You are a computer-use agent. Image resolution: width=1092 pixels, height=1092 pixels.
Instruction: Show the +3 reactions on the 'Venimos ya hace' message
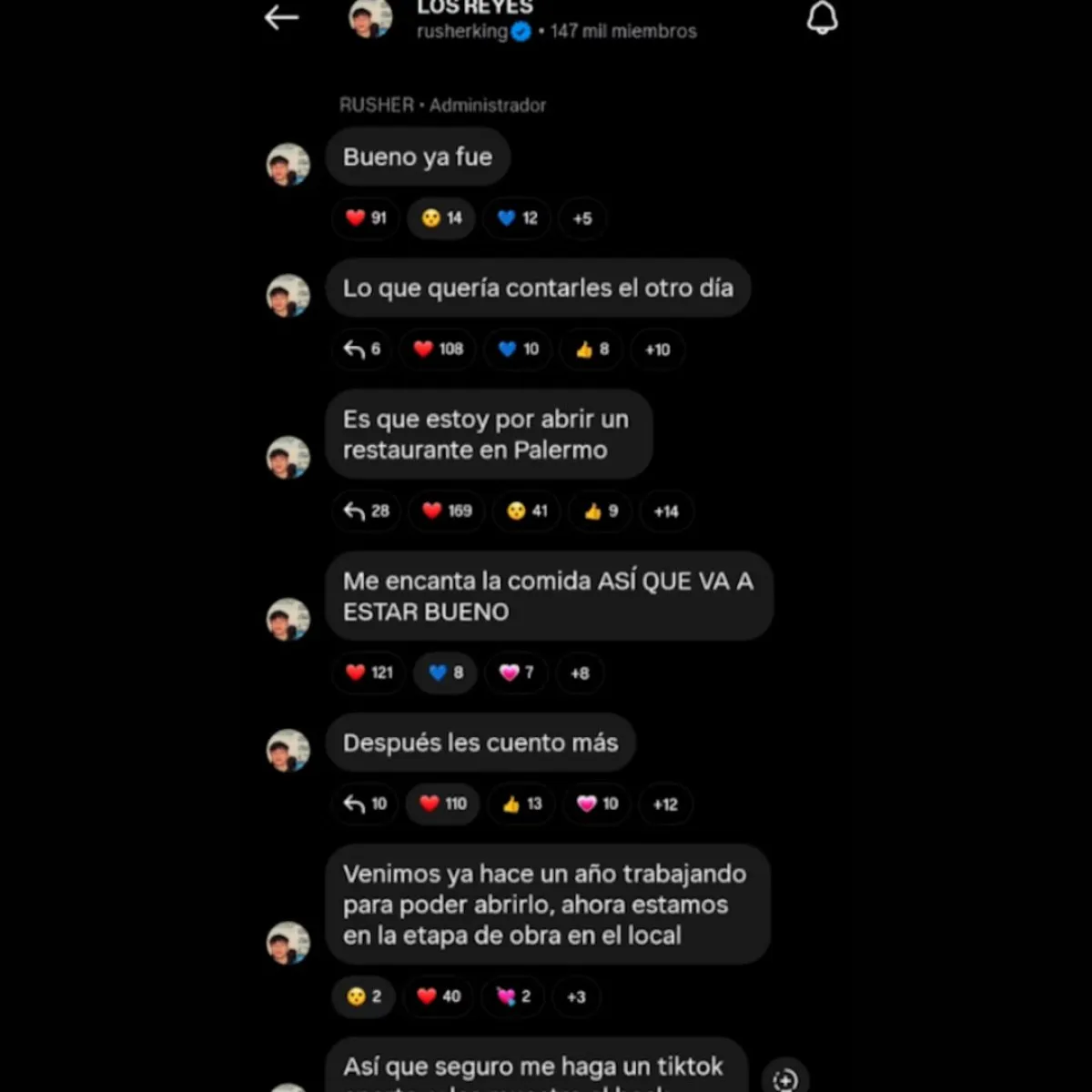[576, 996]
